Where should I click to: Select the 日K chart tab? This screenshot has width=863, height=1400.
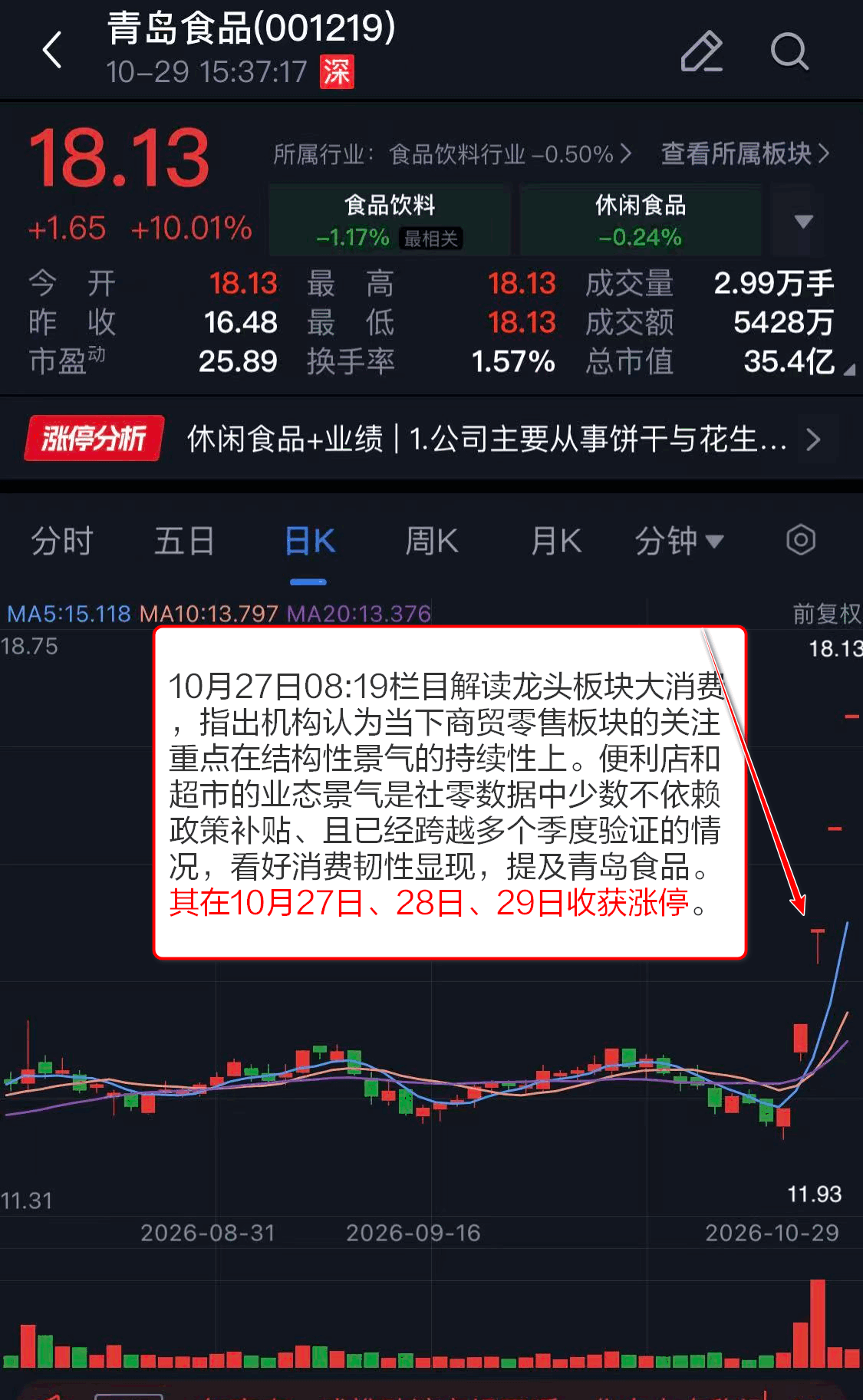309,541
